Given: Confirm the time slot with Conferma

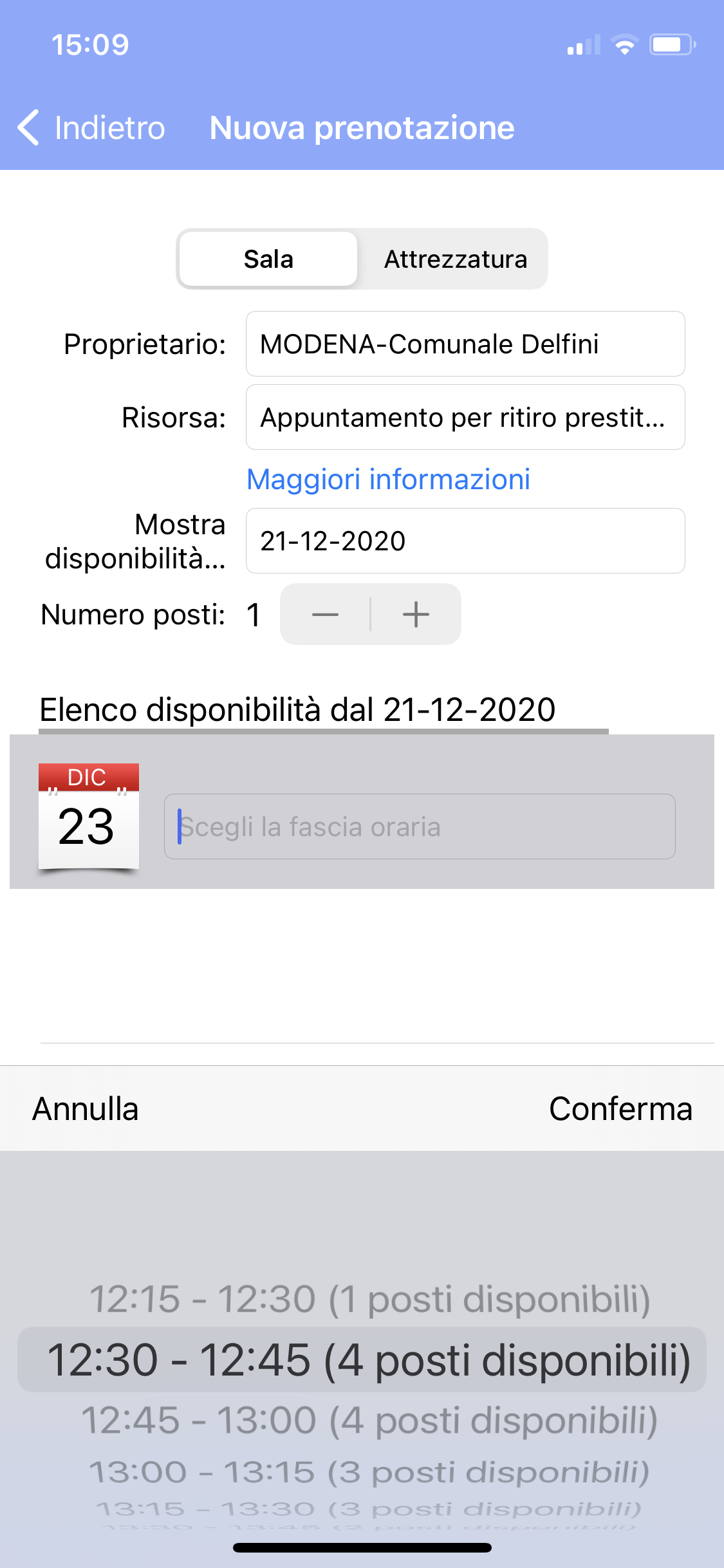Looking at the screenshot, I should (620, 1109).
